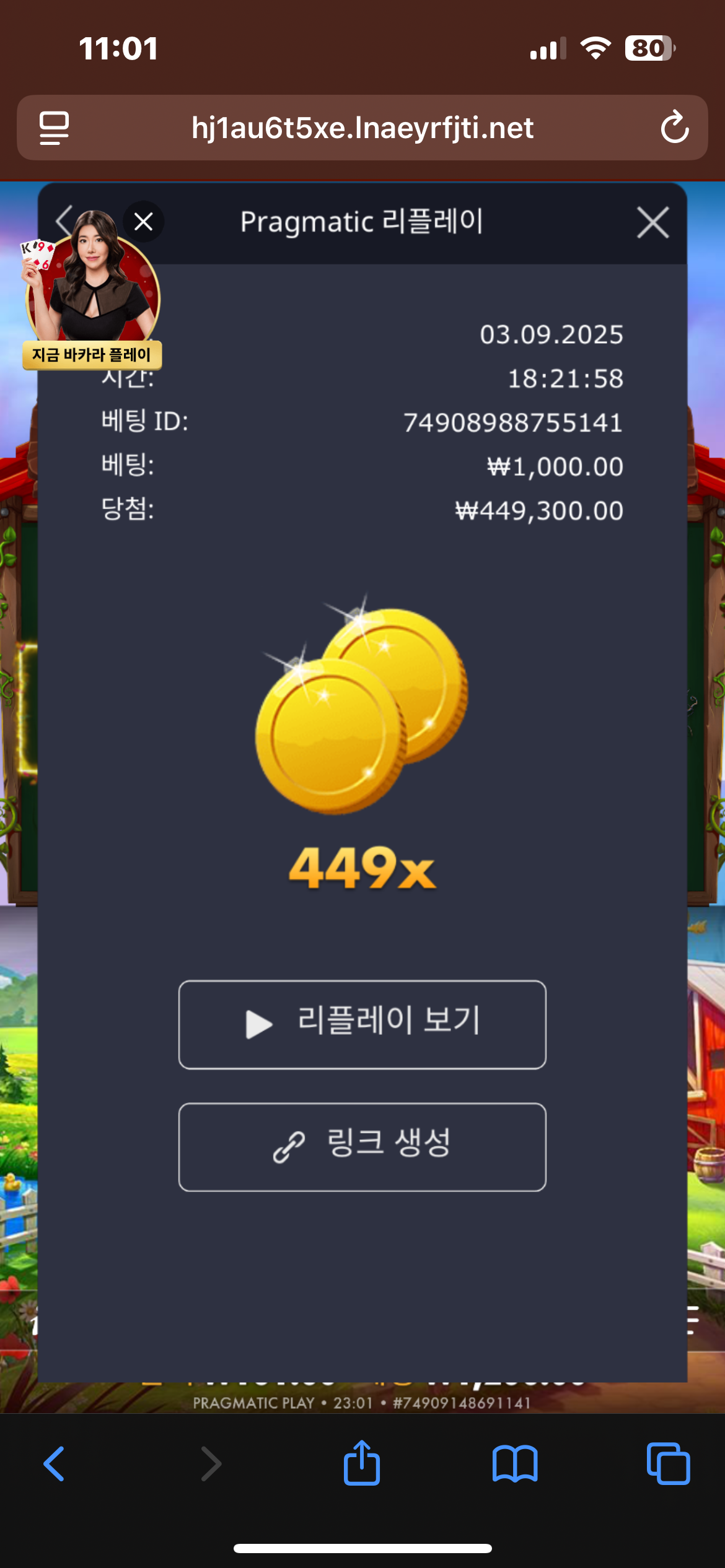Tap the 링크 생성 button
This screenshot has width=725, height=1568.
coord(362,1147)
